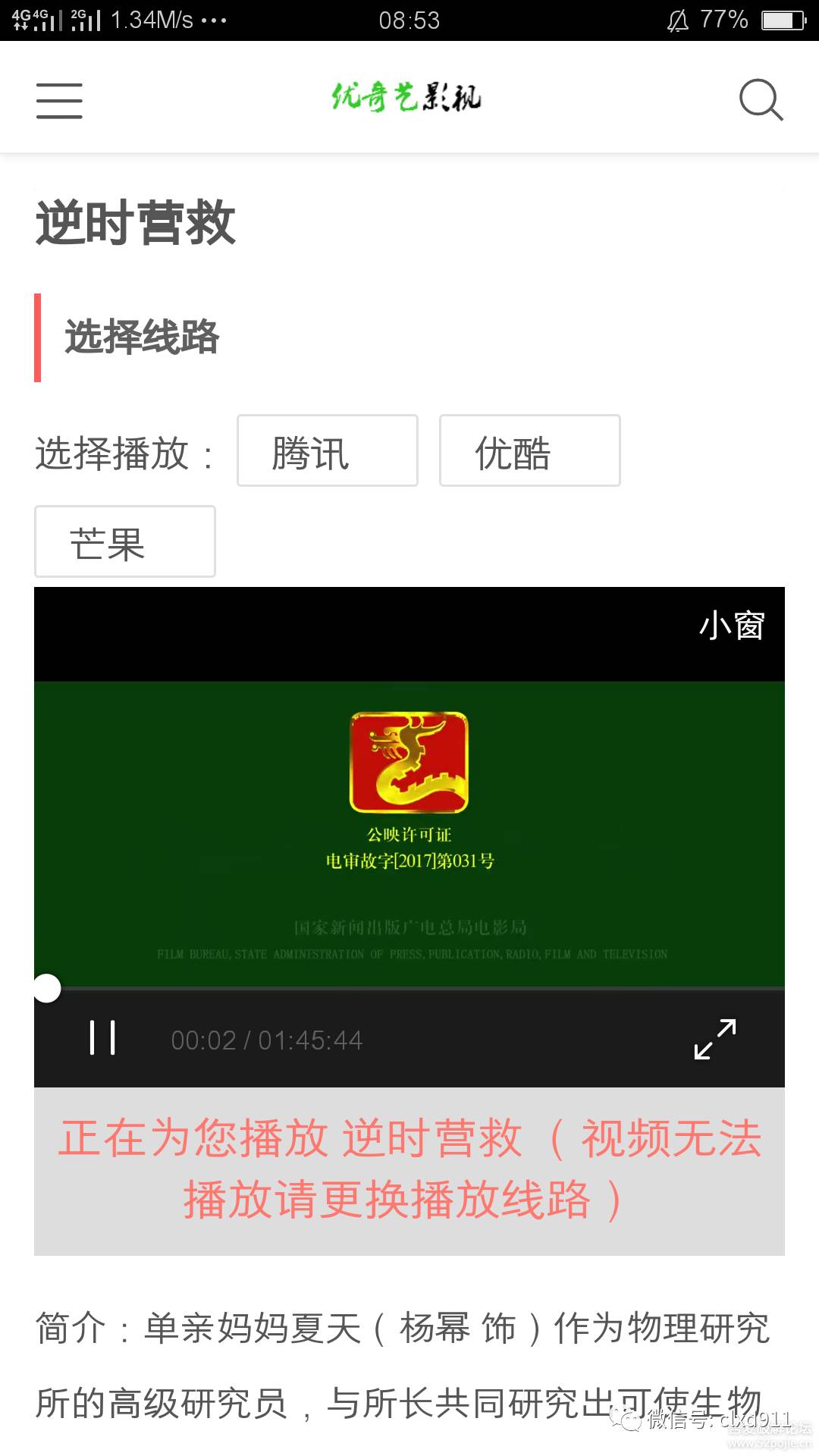Pause the video playback
Image resolution: width=819 pixels, height=1456 pixels.
pyautogui.click(x=102, y=1038)
